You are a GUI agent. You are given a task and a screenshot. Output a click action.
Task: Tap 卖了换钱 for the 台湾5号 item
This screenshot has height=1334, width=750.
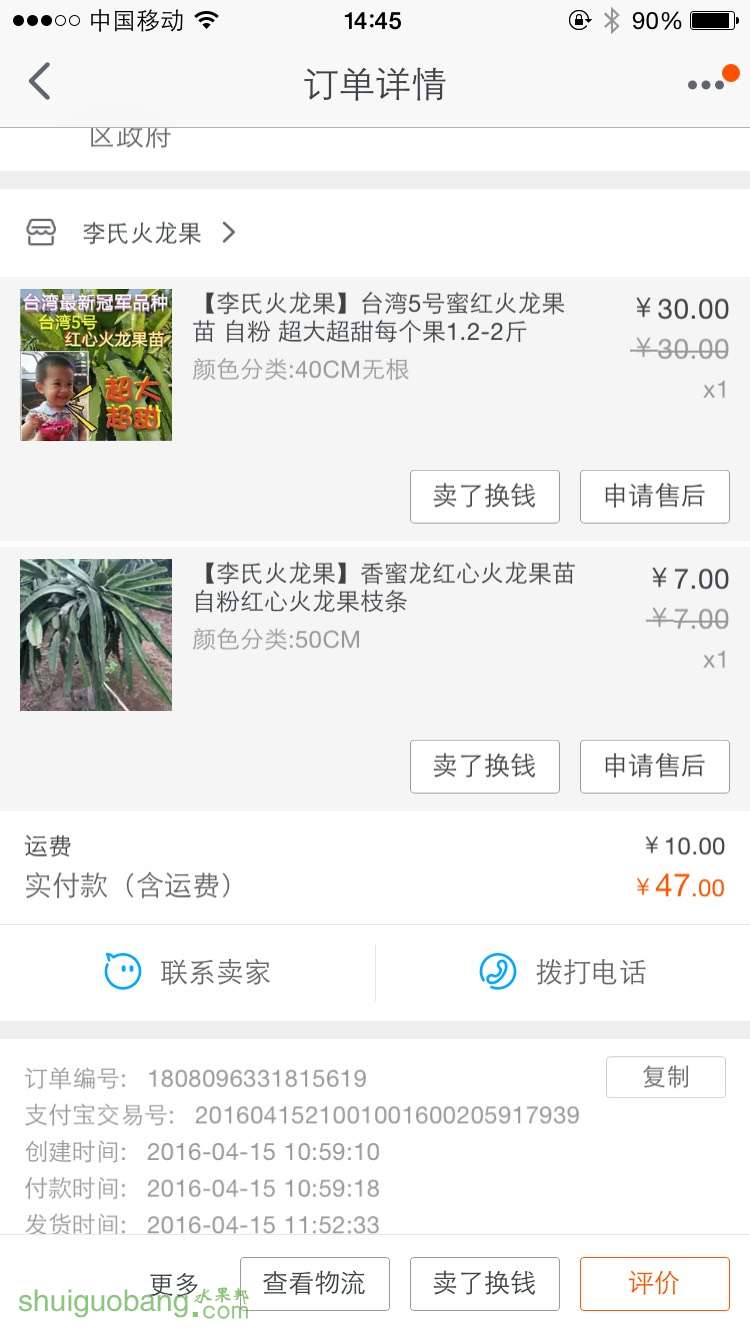tap(484, 497)
